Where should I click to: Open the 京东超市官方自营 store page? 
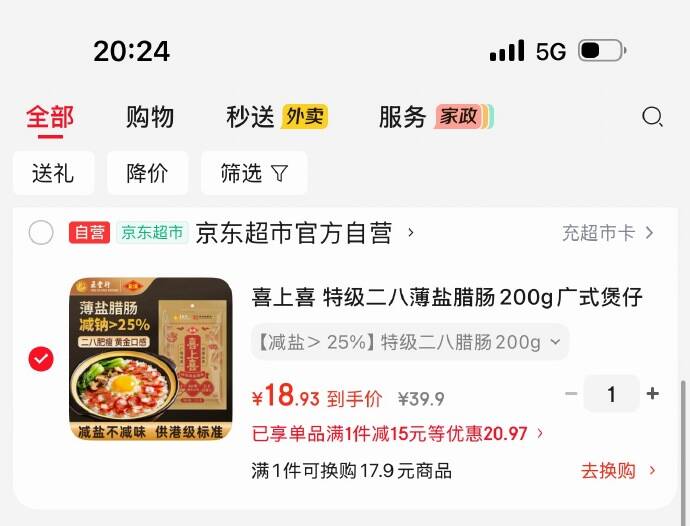click(300, 233)
